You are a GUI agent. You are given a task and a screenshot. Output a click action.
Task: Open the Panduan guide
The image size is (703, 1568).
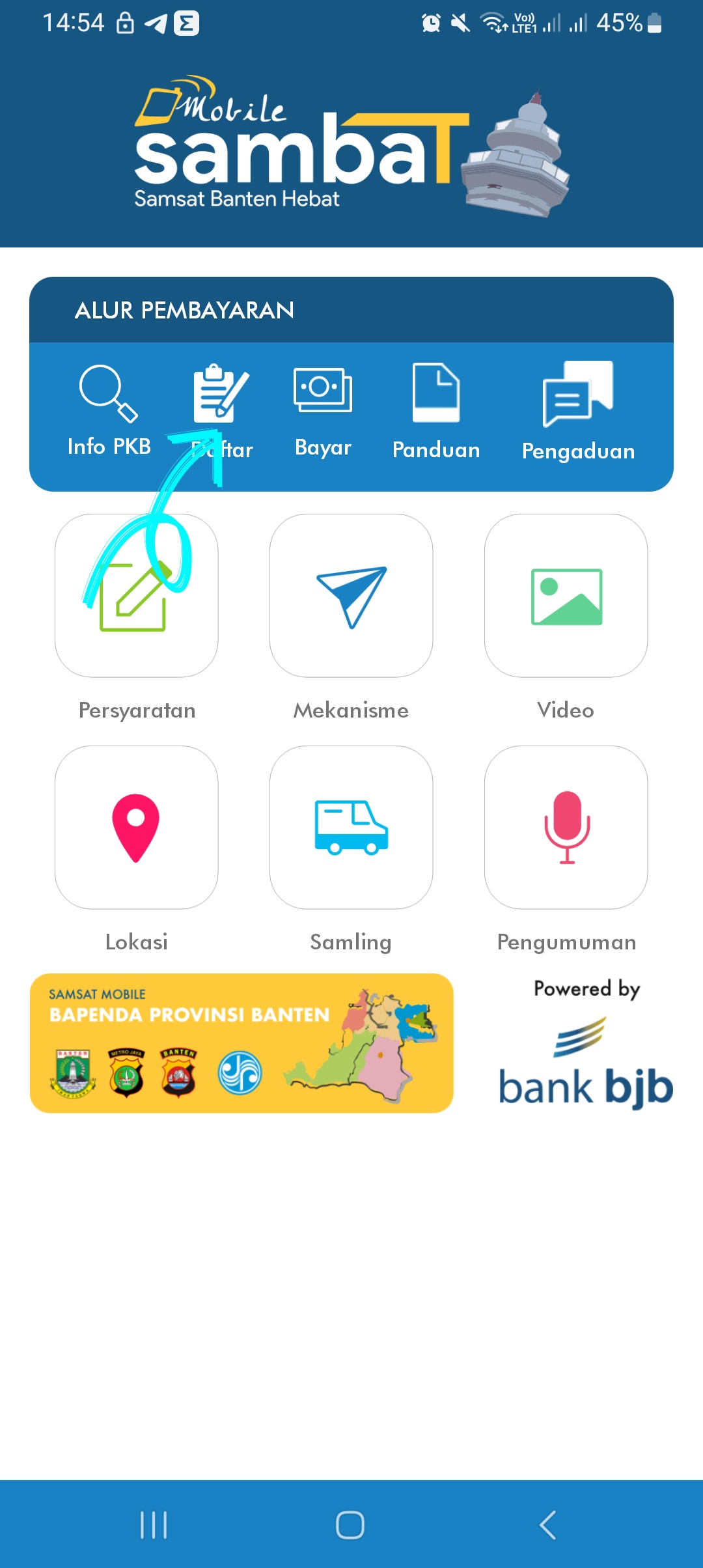pyautogui.click(x=436, y=411)
